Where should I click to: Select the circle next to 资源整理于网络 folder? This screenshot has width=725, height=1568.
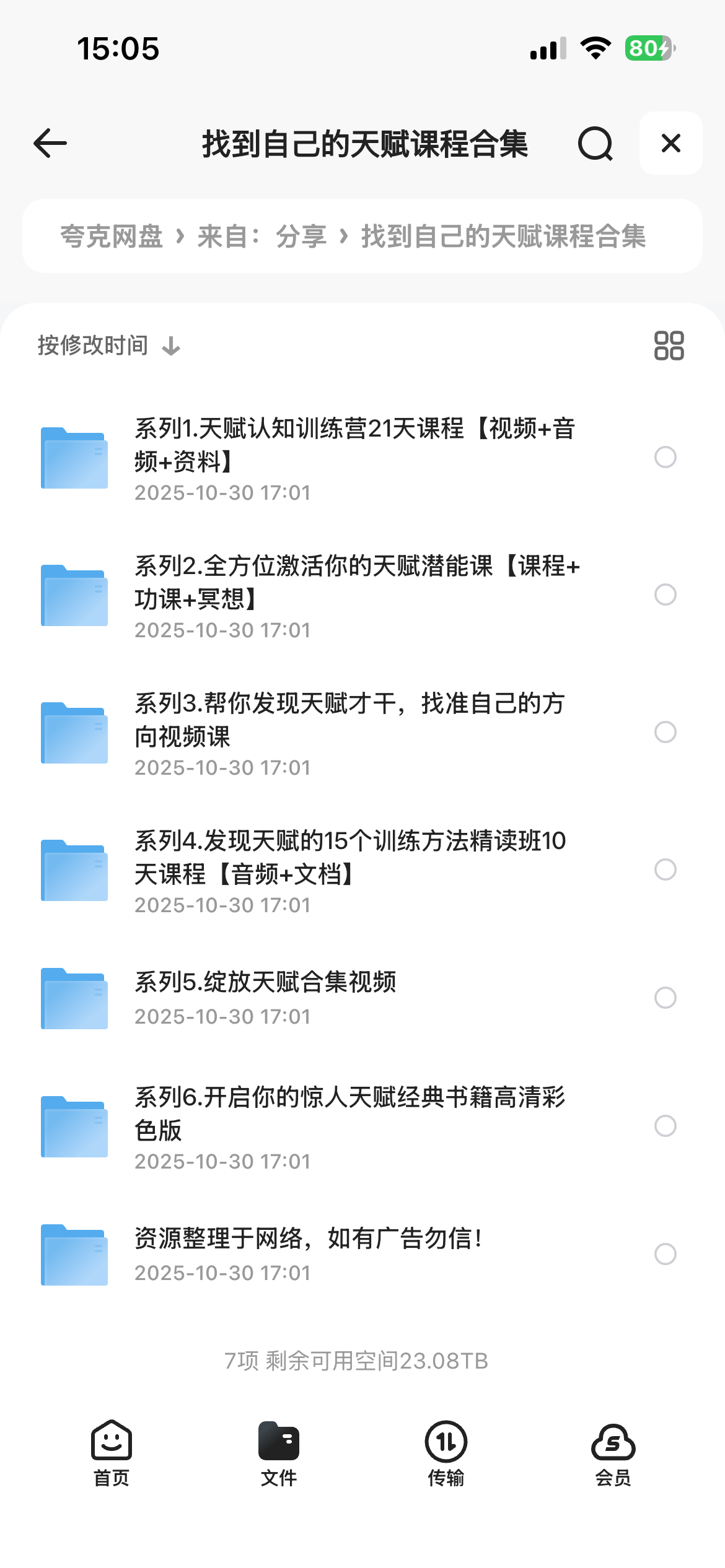tap(666, 1255)
